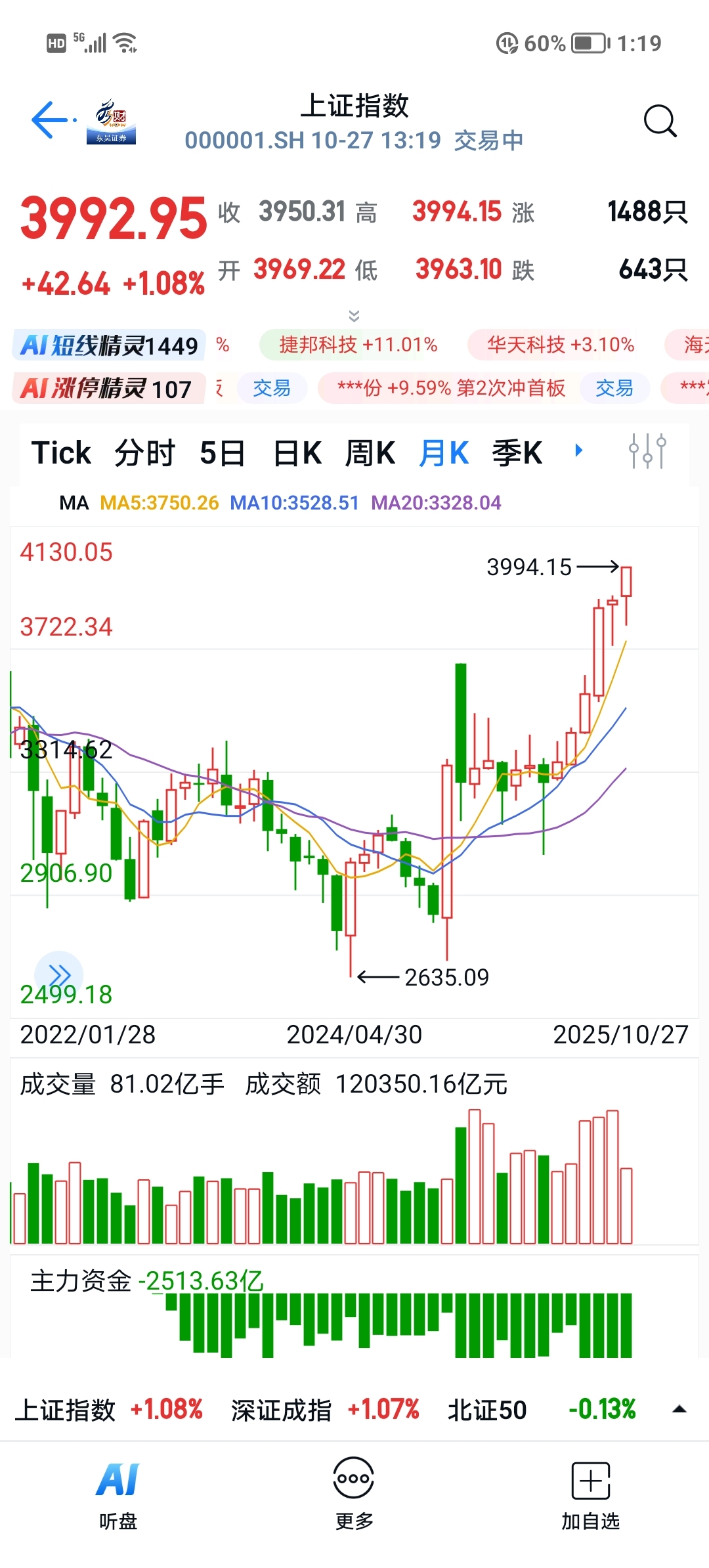Open AI 听盘

[x=118, y=1492]
